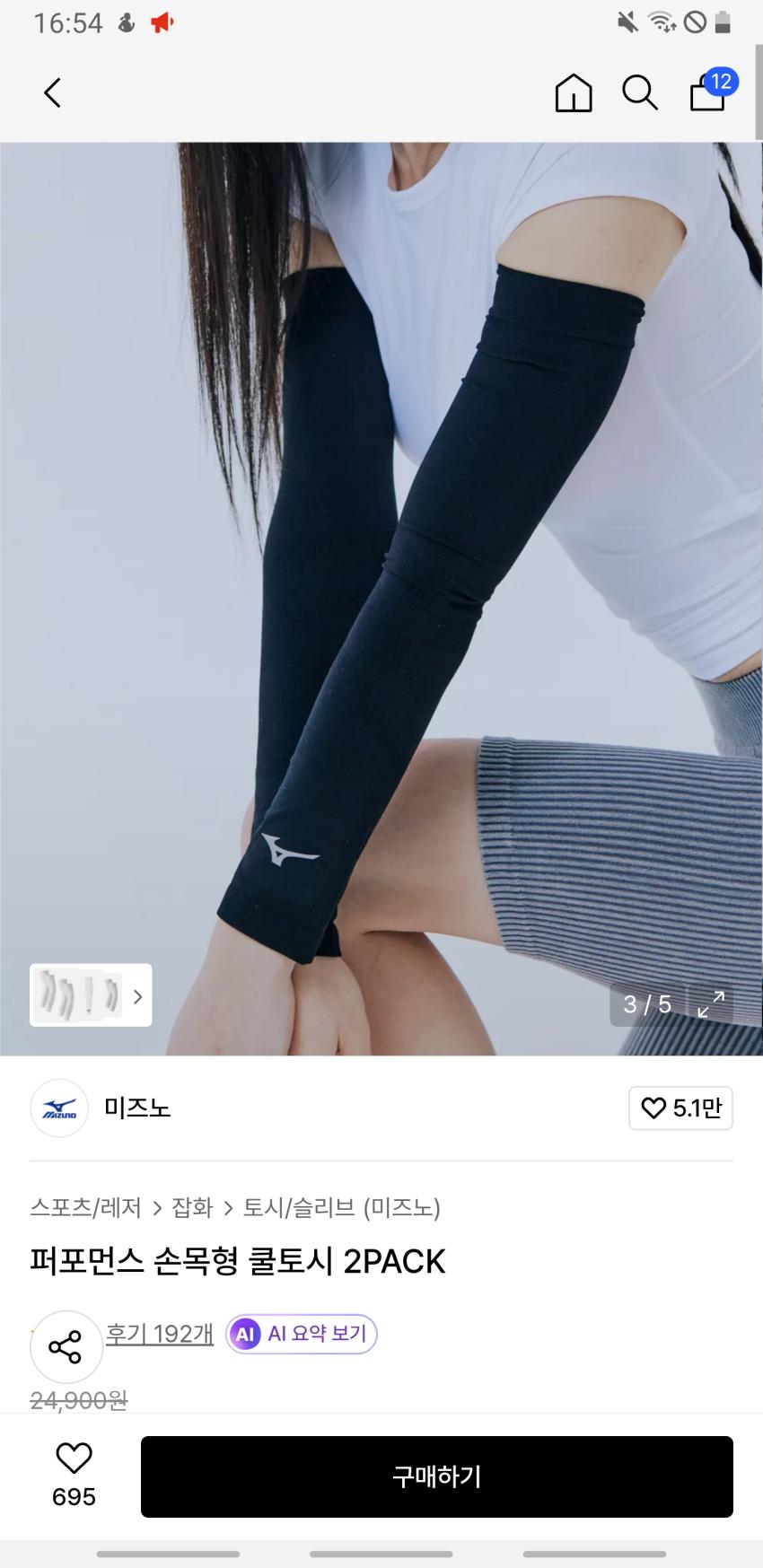763x1568 pixels.
Task: Open the color variants thumbnail strip
Action: 91,994
